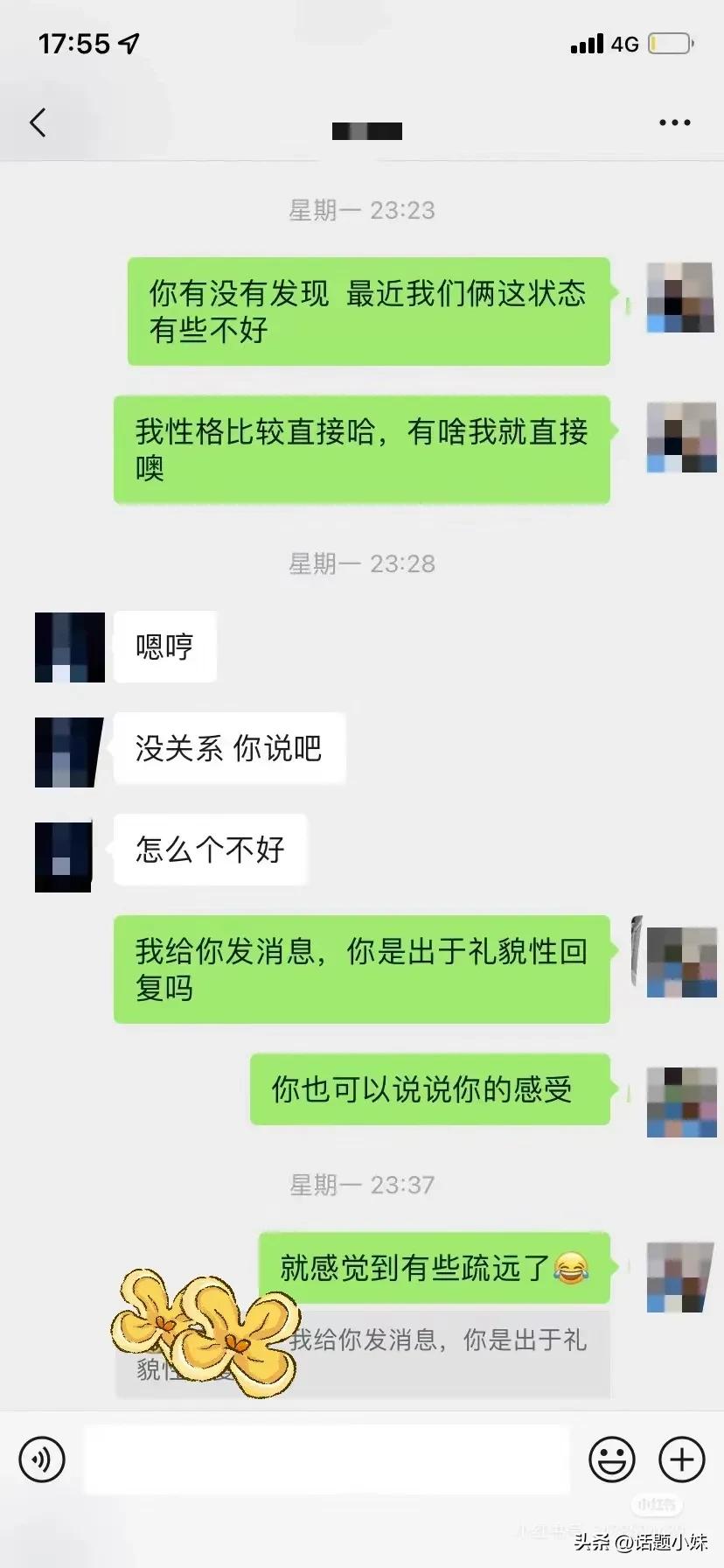Open the emoji sticker panel
The image size is (724, 1568).
(611, 1459)
